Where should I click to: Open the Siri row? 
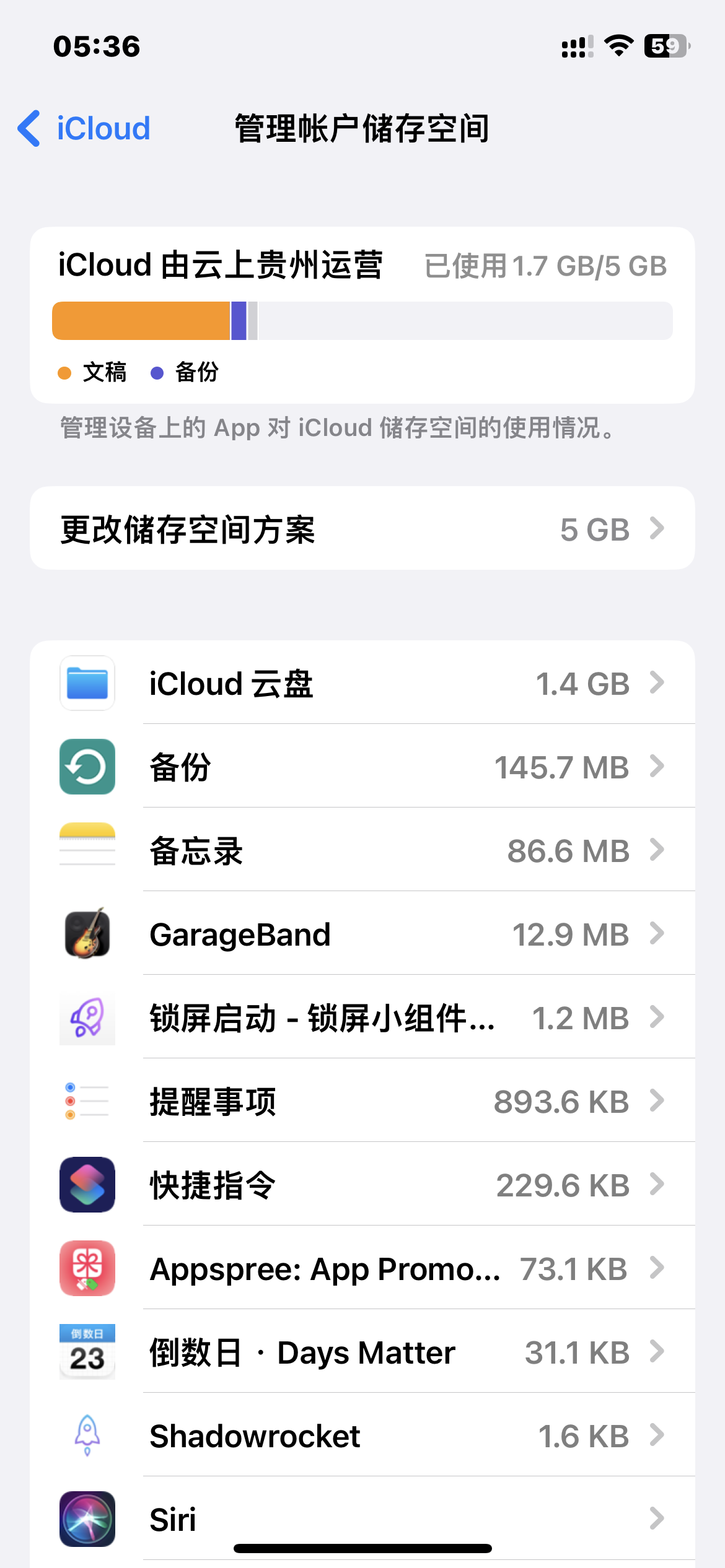point(362,1518)
